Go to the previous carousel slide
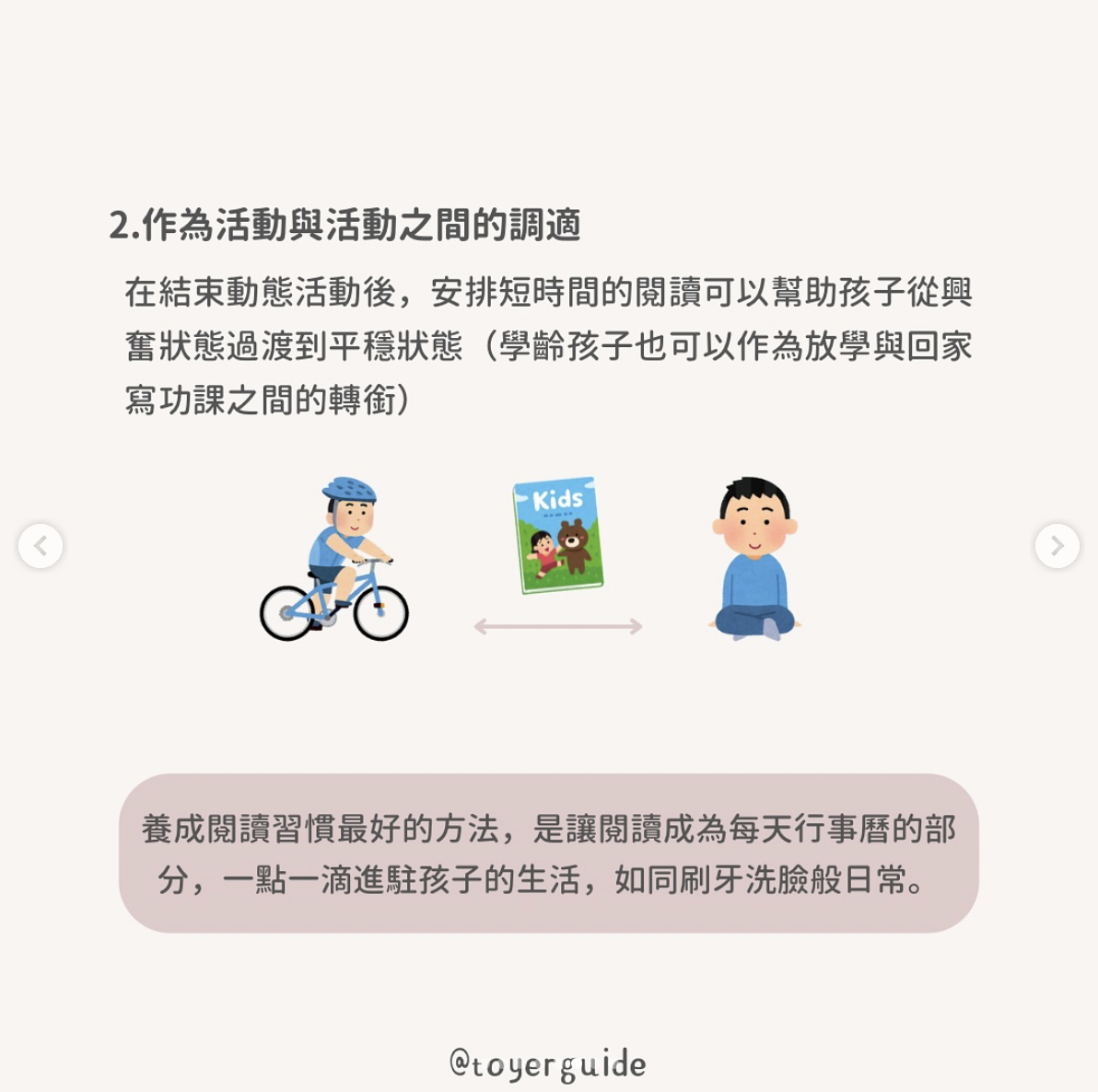 [x=41, y=546]
